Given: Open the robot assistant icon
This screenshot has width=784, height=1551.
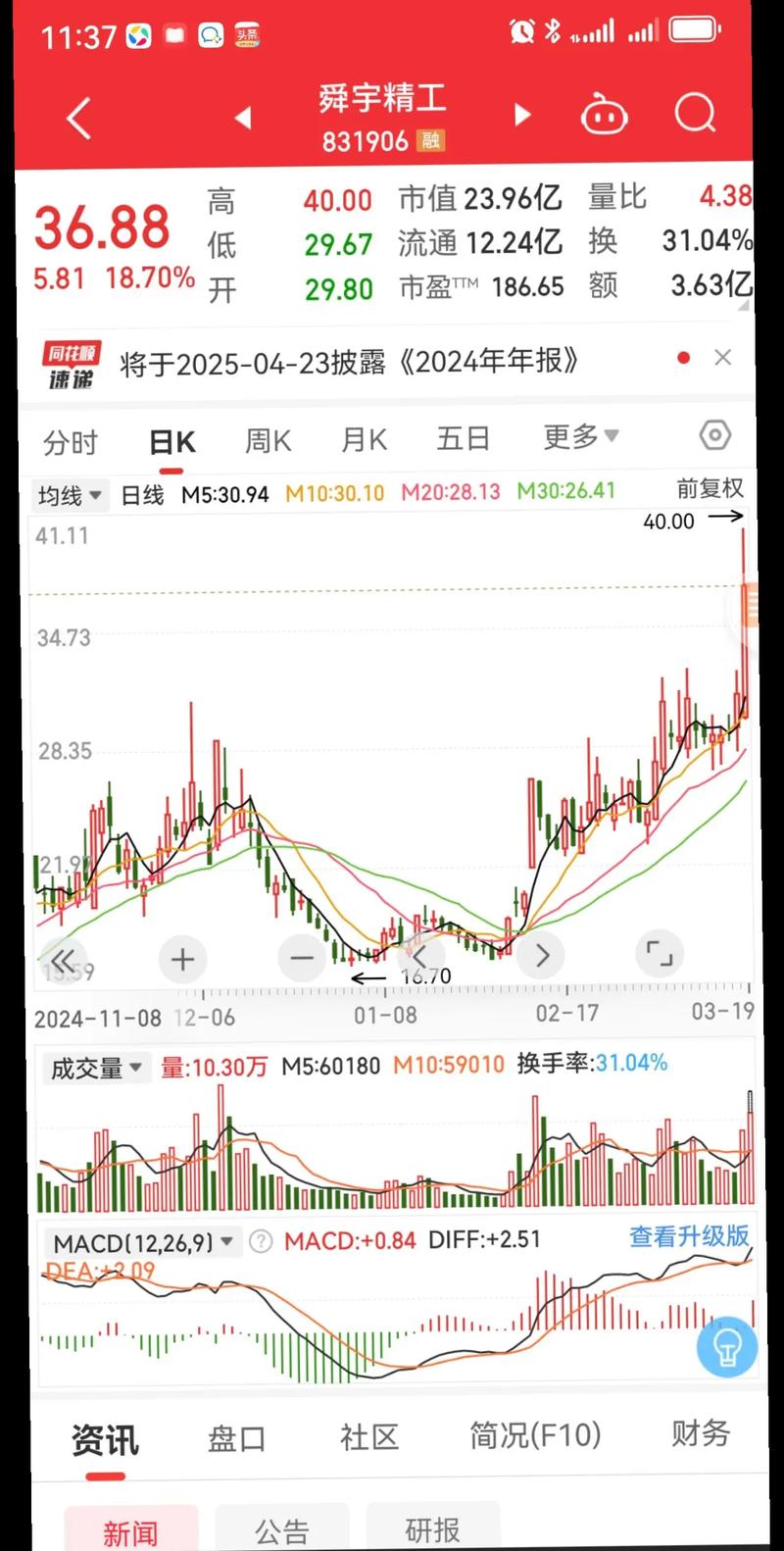Looking at the screenshot, I should click(604, 116).
